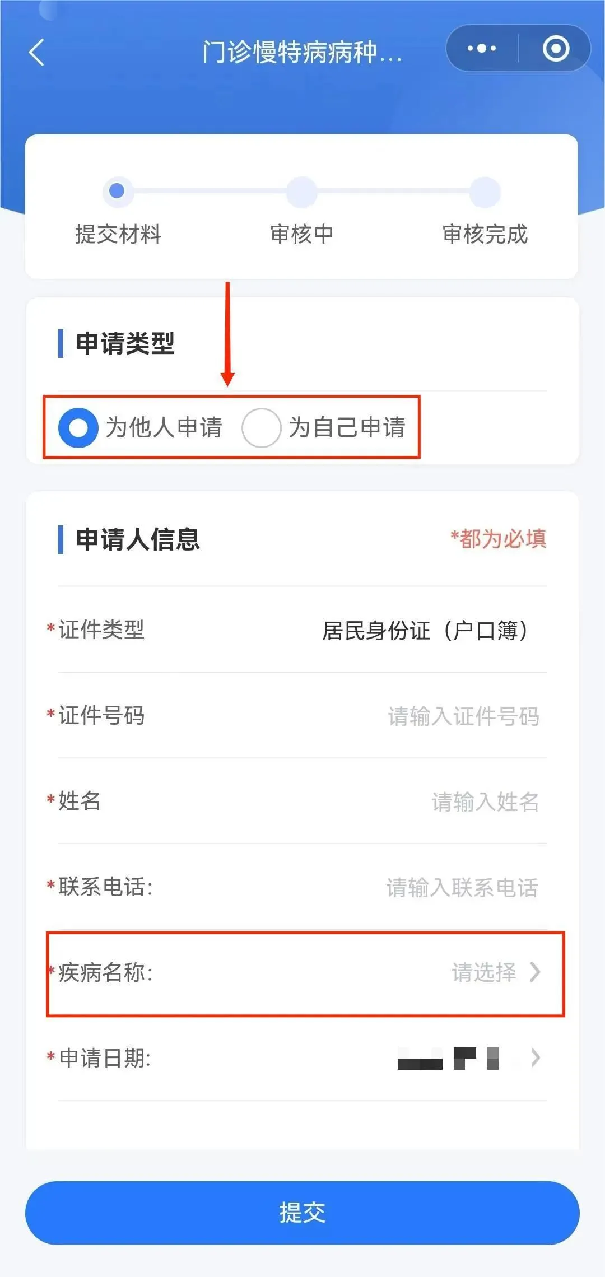The width and height of the screenshot is (606, 1278).
Task: Go back using the top-left arrow
Action: click(37, 52)
